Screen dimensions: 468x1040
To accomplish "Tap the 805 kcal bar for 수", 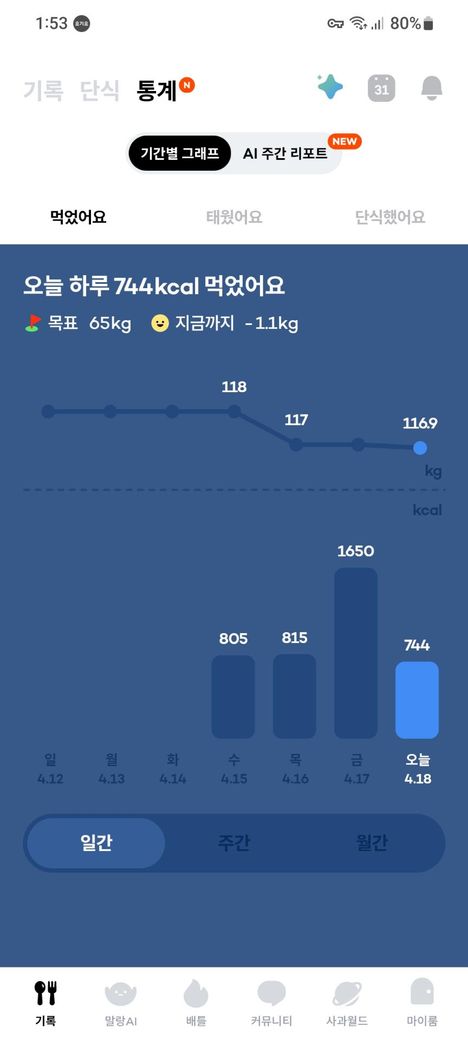I will [x=233, y=696].
